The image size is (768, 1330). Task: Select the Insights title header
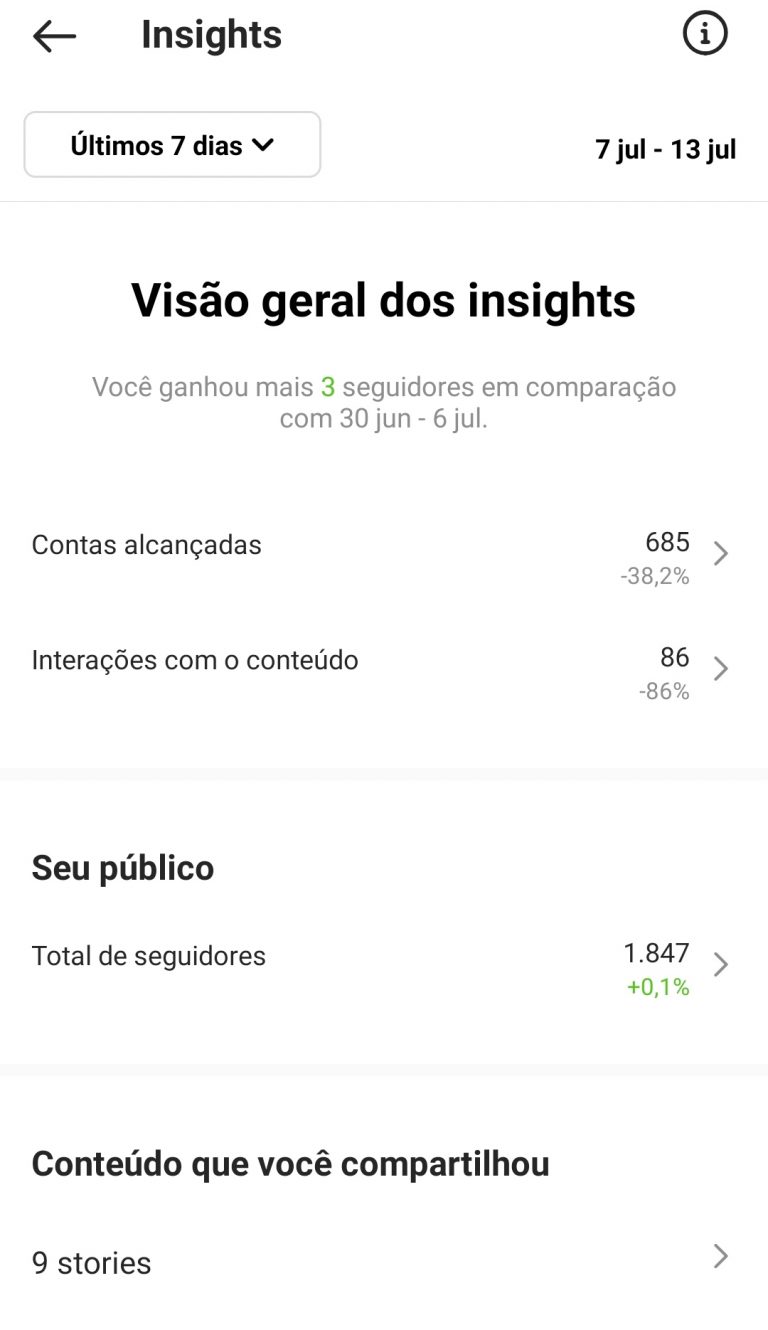click(210, 34)
